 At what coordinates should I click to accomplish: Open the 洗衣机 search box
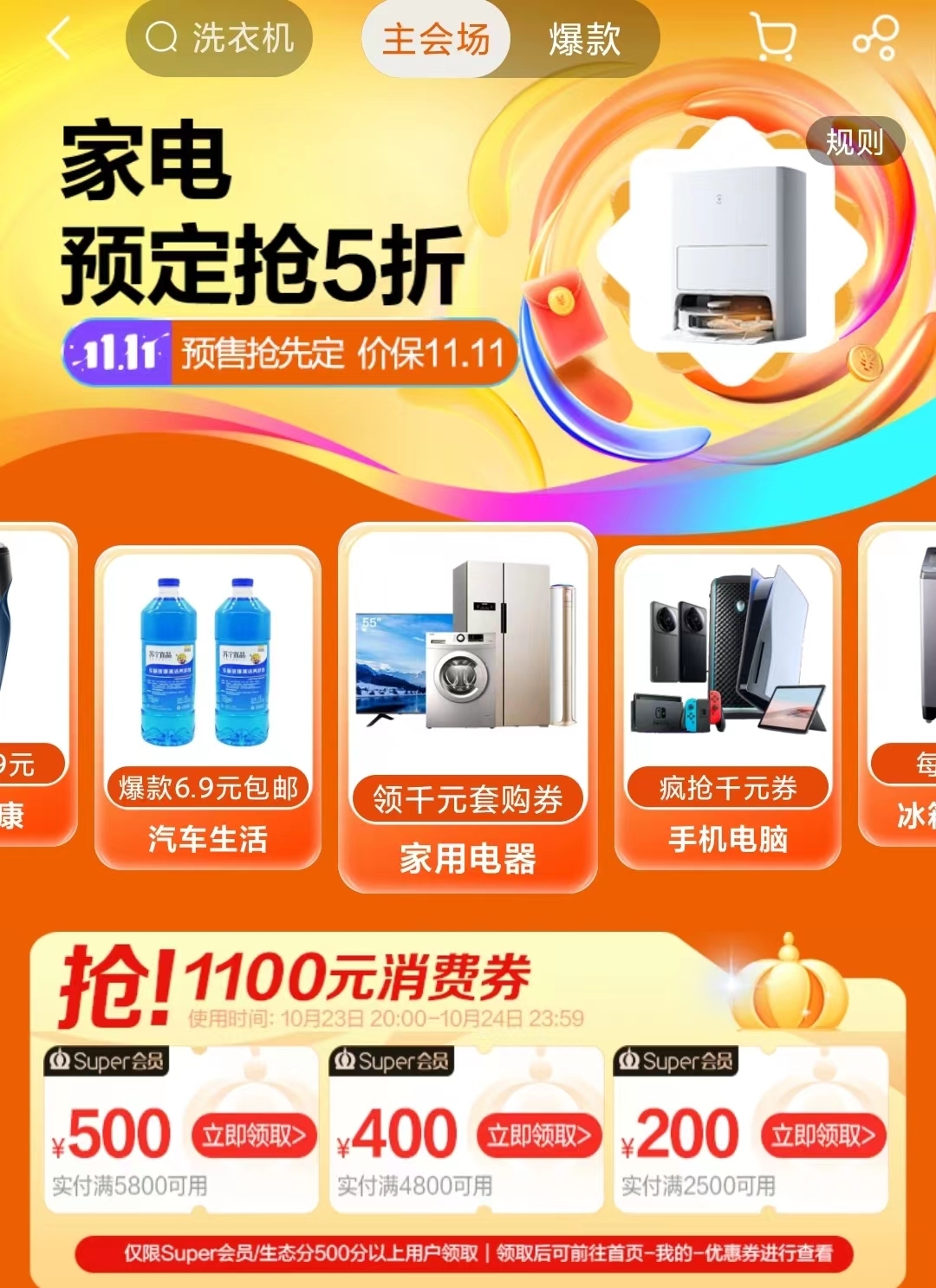pyautogui.click(x=219, y=39)
